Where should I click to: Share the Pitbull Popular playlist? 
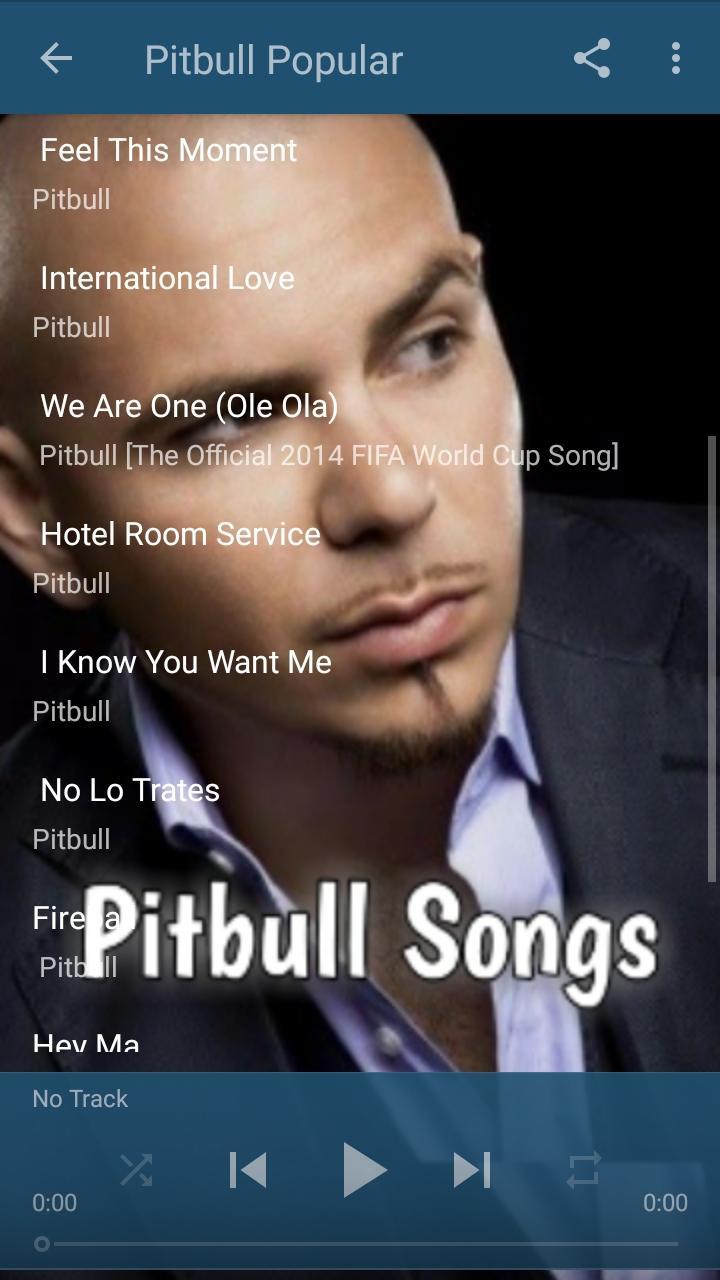point(592,59)
